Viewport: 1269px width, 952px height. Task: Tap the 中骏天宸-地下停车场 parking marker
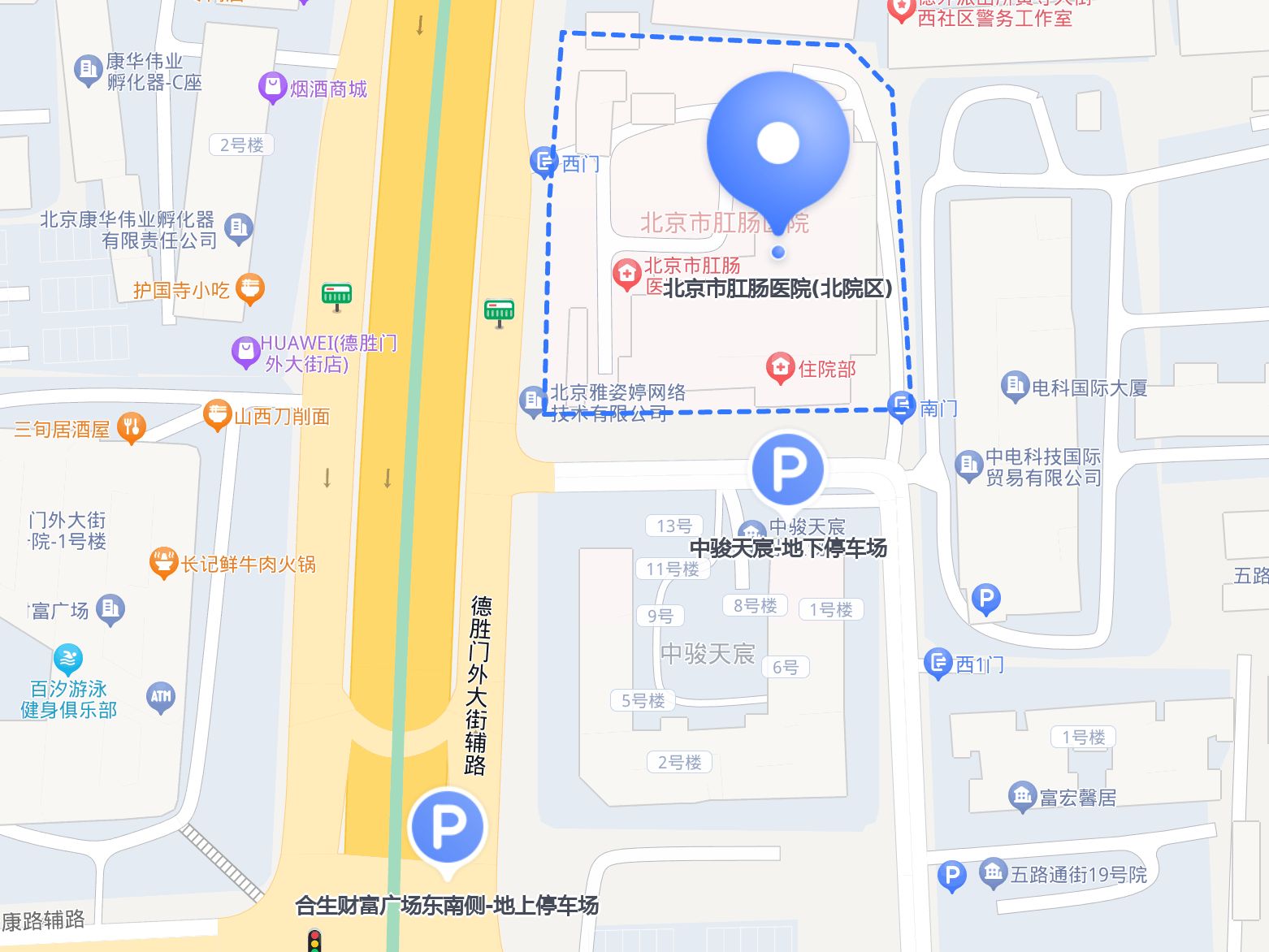tap(787, 470)
